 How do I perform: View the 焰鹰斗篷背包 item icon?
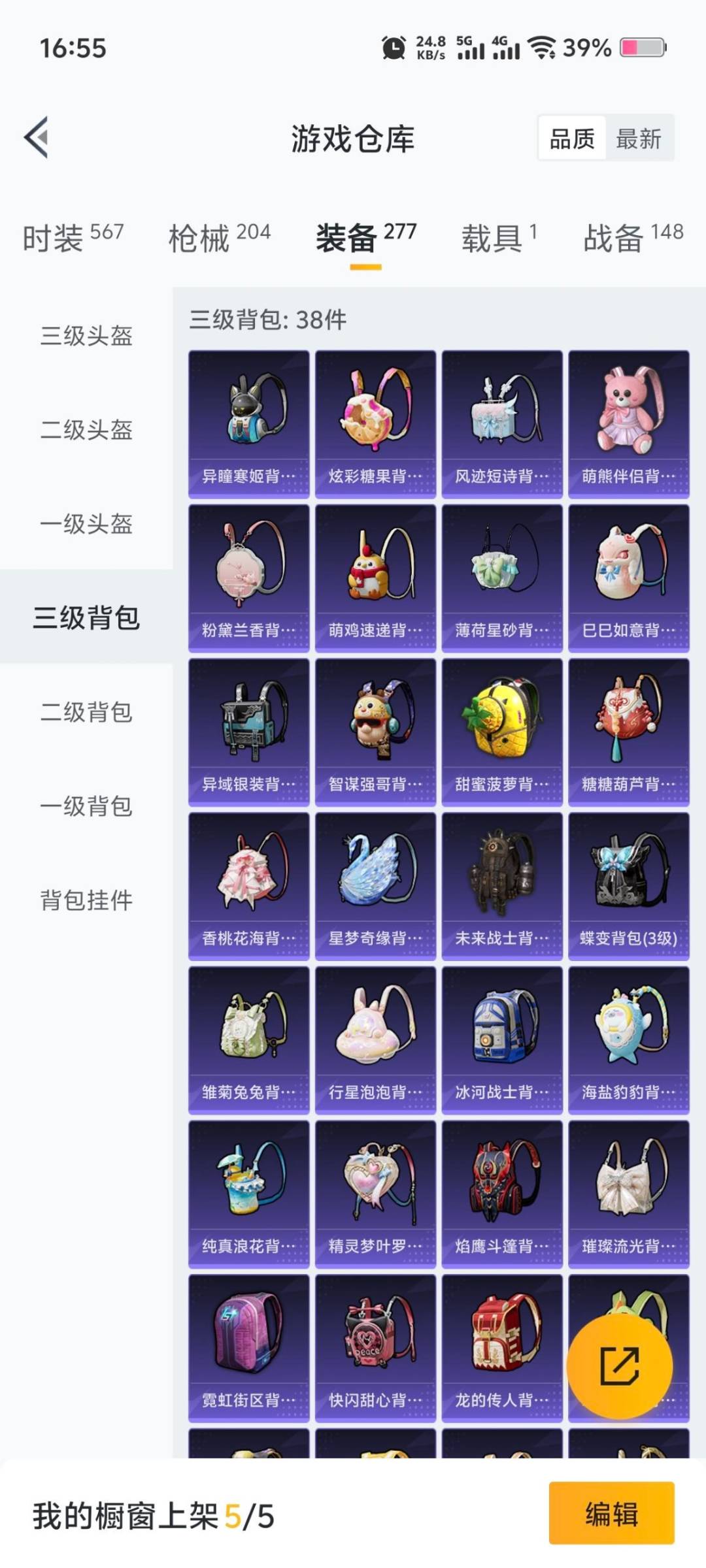tap(501, 1186)
